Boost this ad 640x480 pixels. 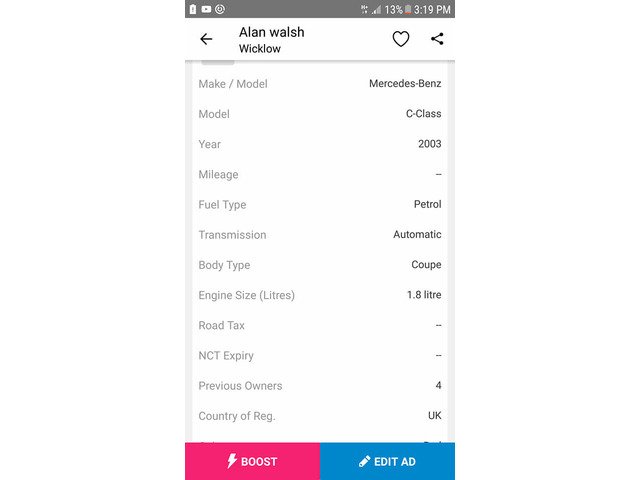point(252,461)
